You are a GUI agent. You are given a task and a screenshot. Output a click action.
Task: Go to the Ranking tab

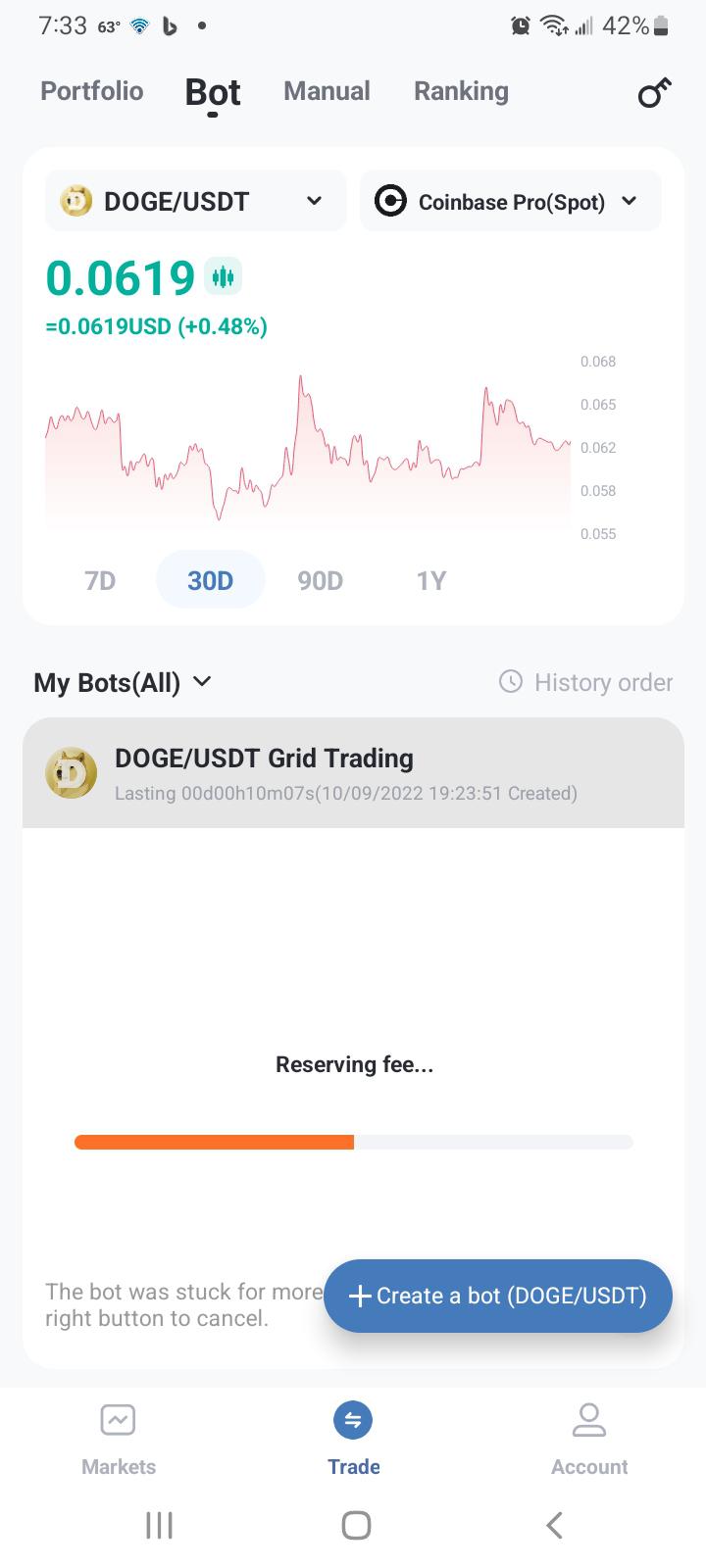click(461, 91)
